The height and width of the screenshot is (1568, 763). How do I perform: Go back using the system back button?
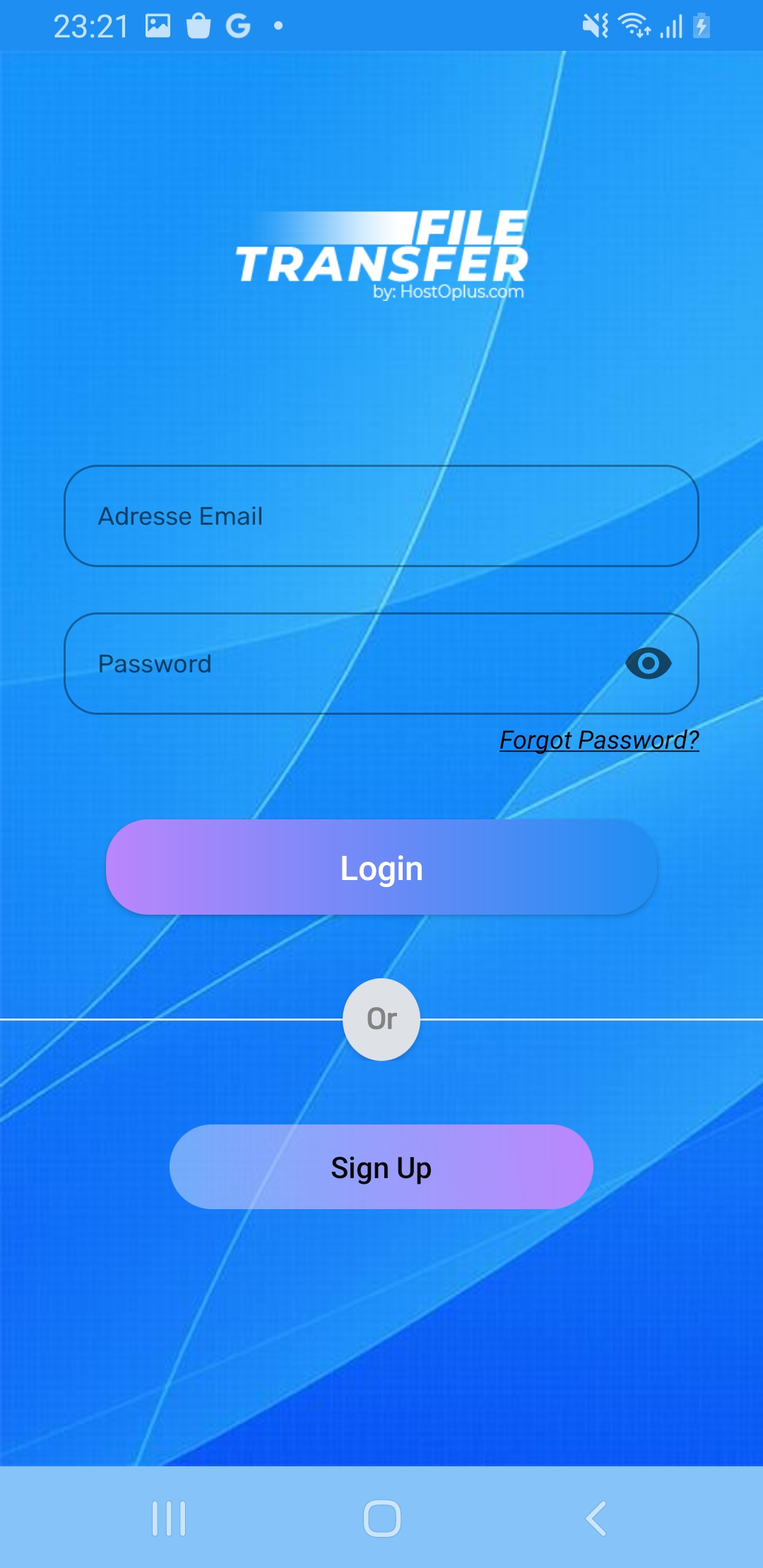[596, 1518]
